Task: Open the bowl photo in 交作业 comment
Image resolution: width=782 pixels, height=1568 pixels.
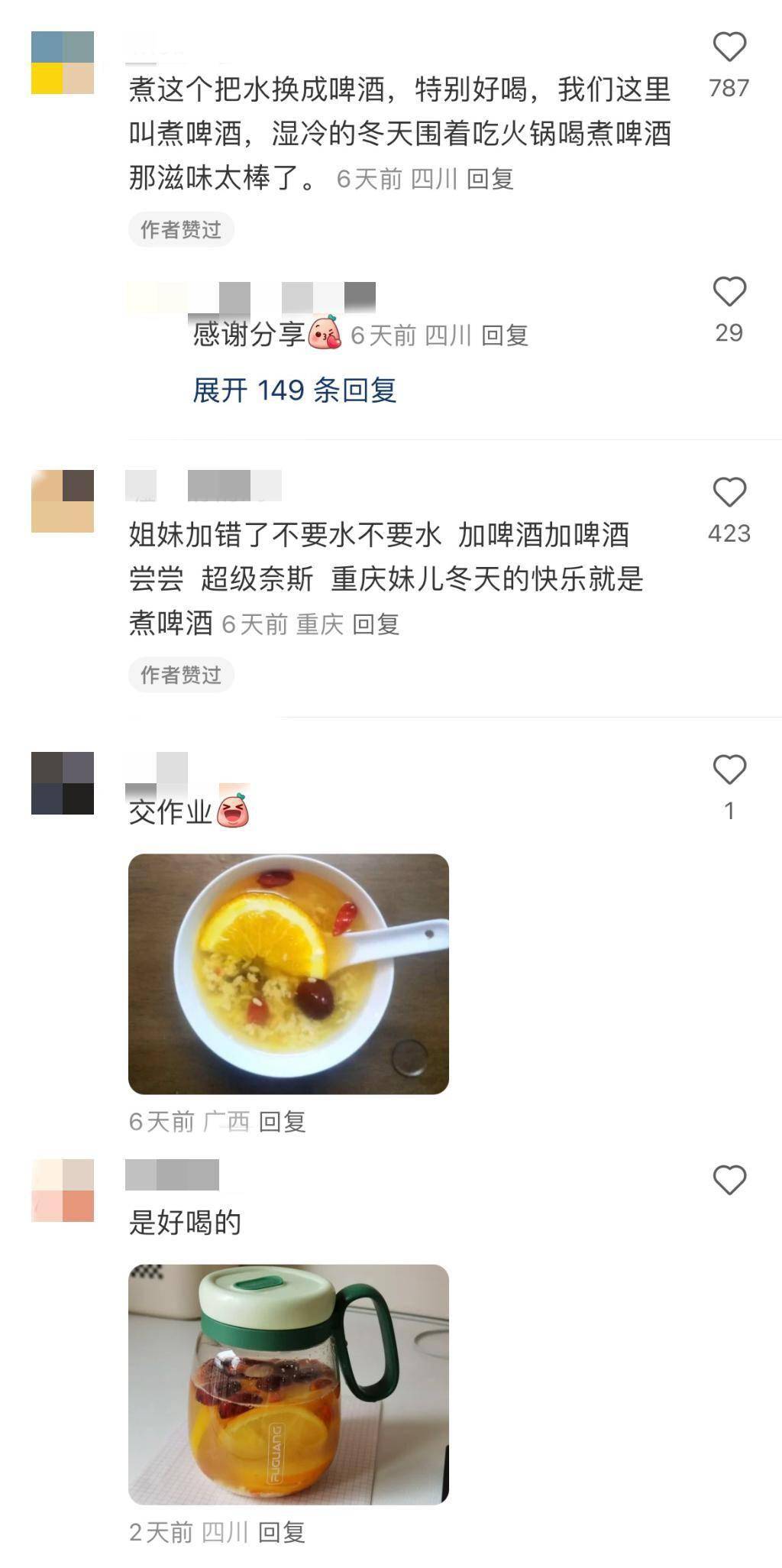Action: pos(289,974)
